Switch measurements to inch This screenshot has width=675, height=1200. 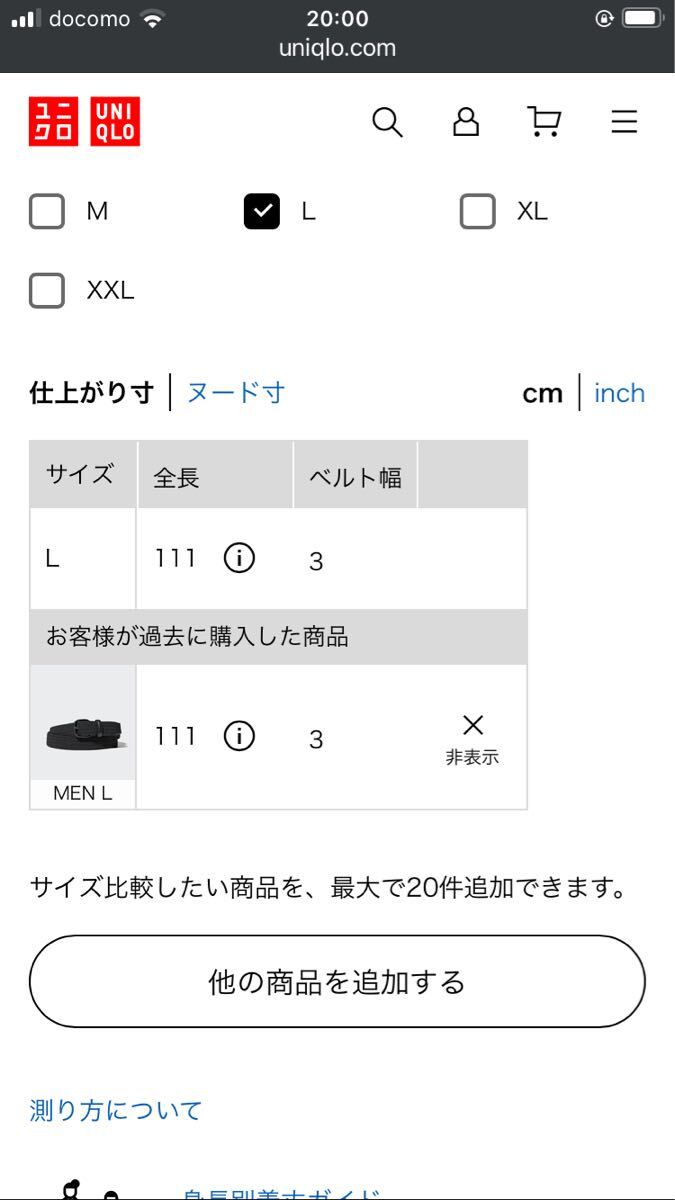click(x=619, y=393)
